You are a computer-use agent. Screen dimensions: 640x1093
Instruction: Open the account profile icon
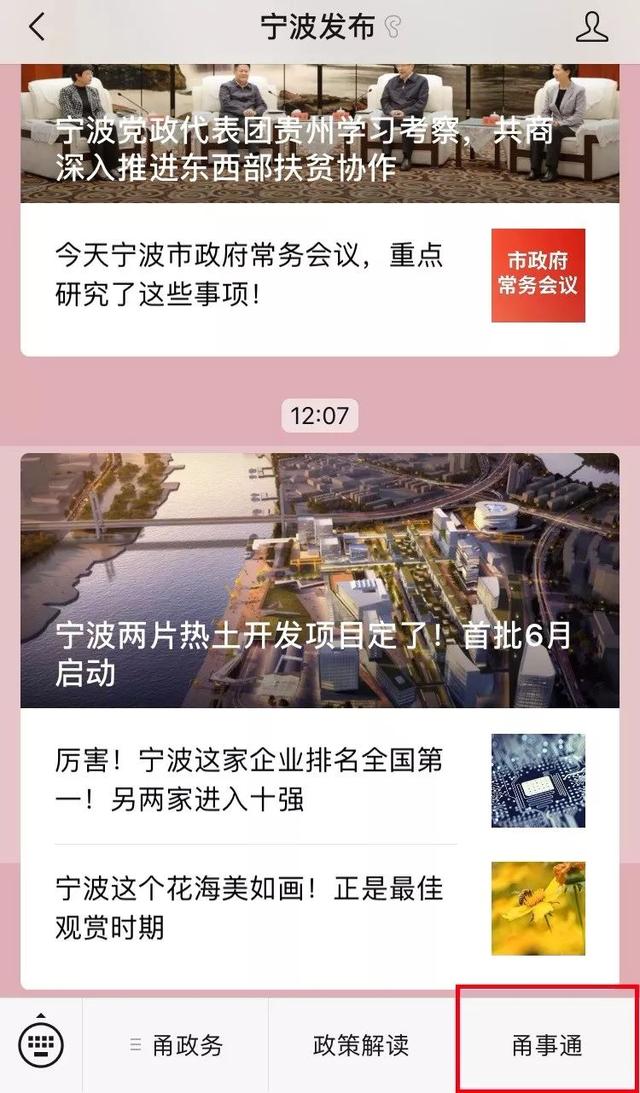pyautogui.click(x=592, y=27)
